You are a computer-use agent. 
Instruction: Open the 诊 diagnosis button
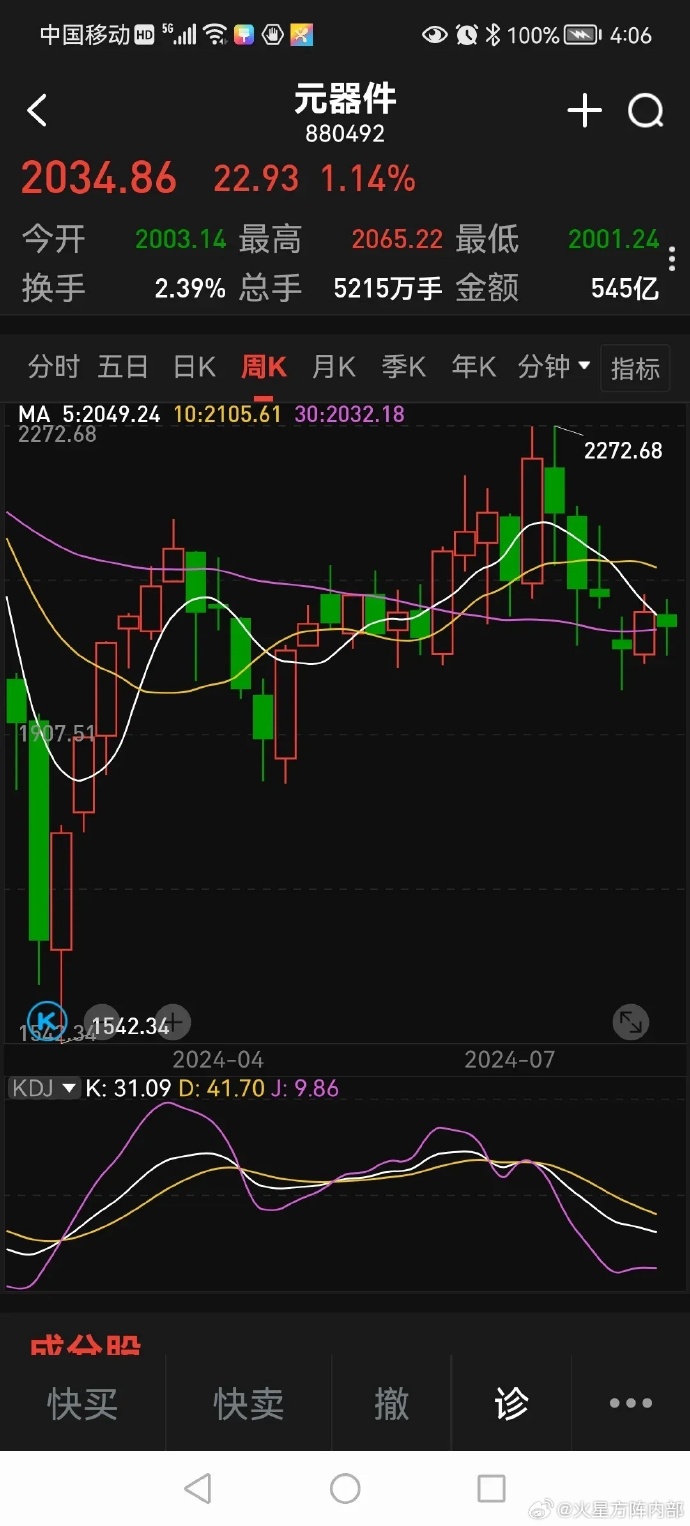point(511,1403)
